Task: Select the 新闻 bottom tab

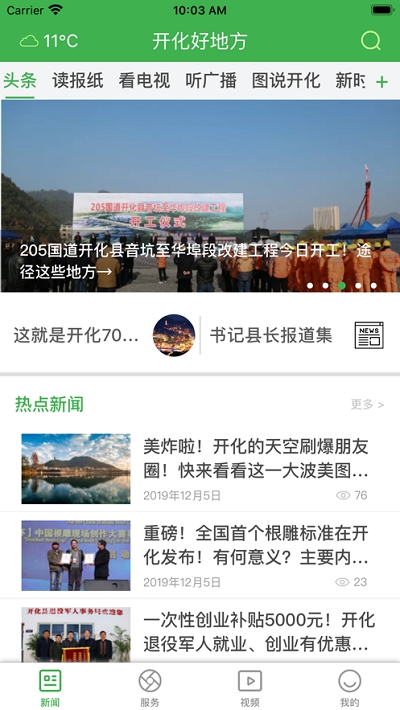Action: tap(50, 688)
